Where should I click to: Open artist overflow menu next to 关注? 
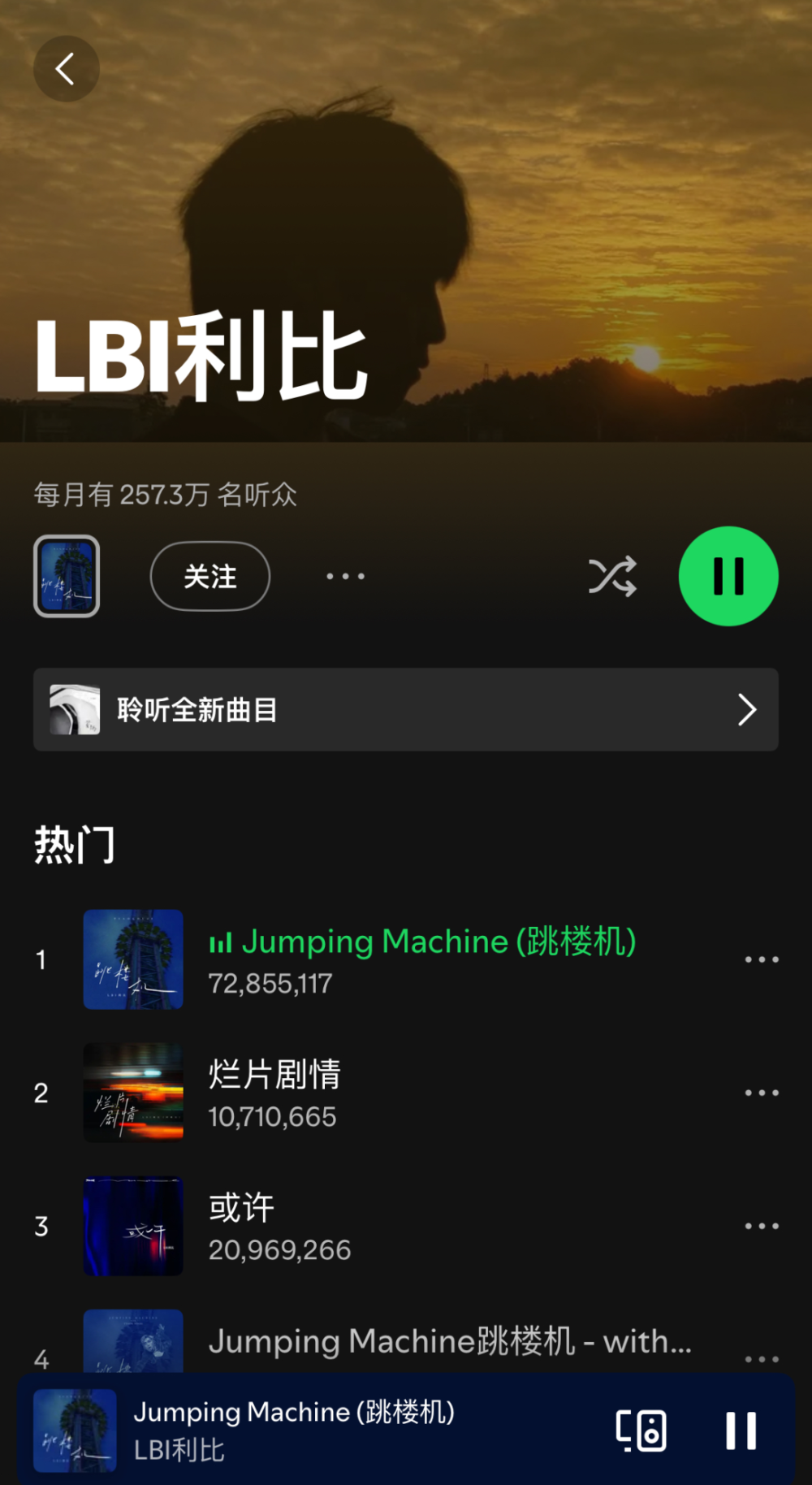(346, 577)
